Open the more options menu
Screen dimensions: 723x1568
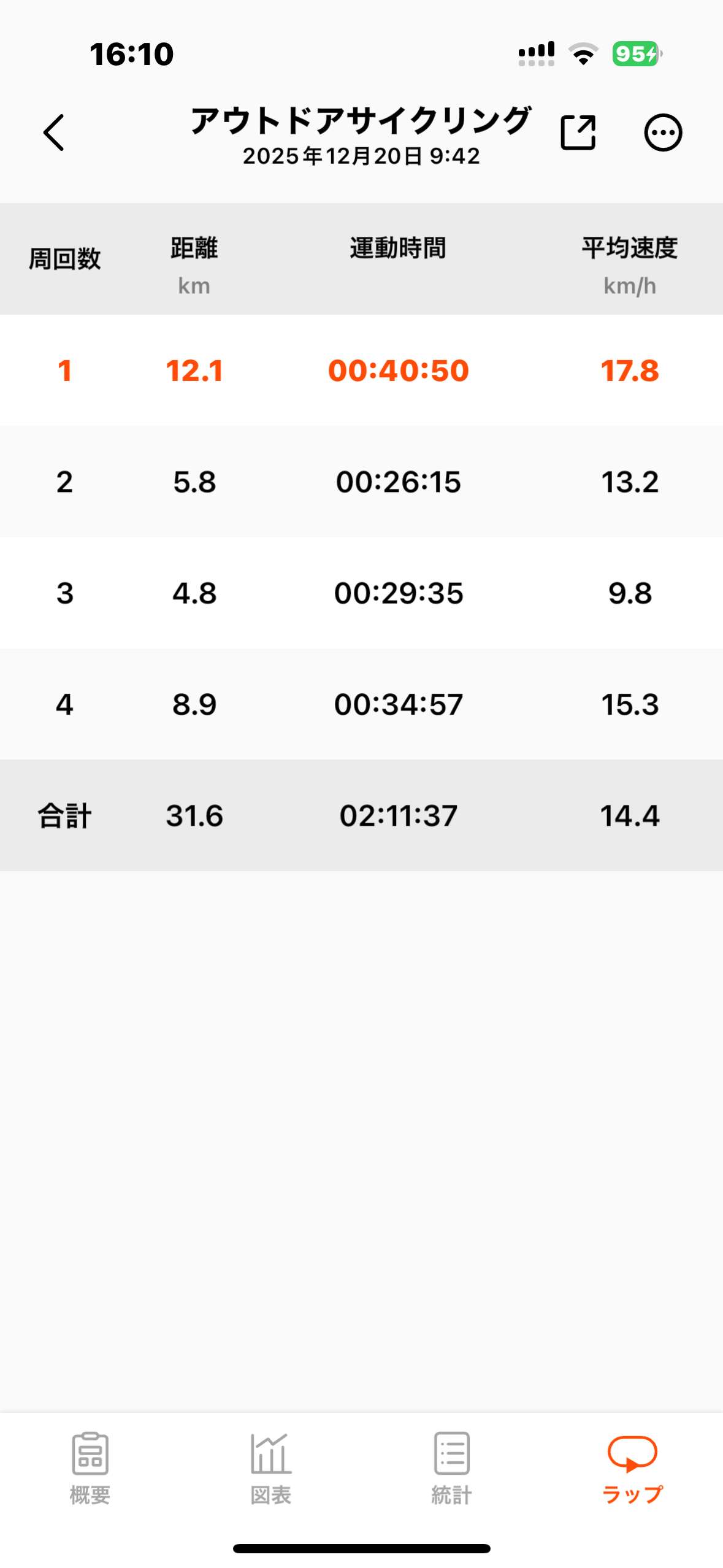coord(662,133)
